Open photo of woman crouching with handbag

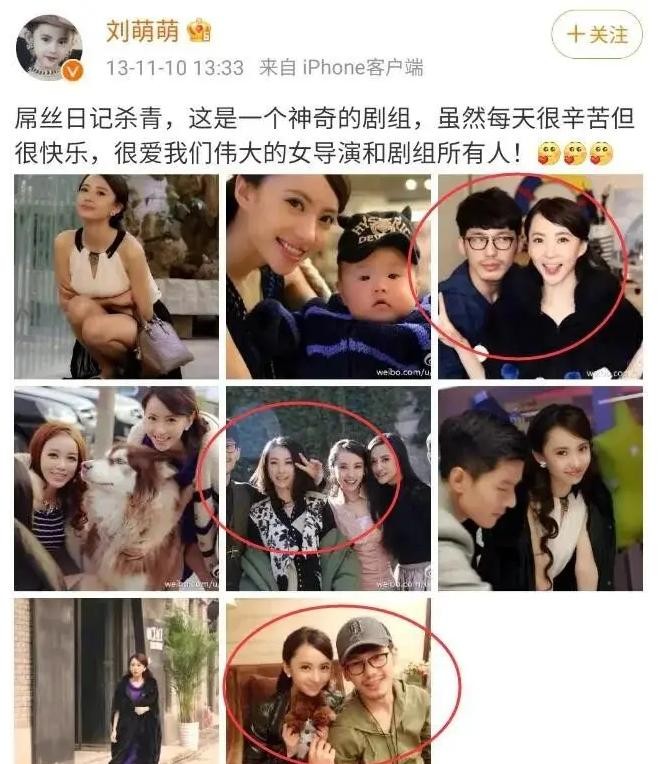pyautogui.click(x=116, y=276)
